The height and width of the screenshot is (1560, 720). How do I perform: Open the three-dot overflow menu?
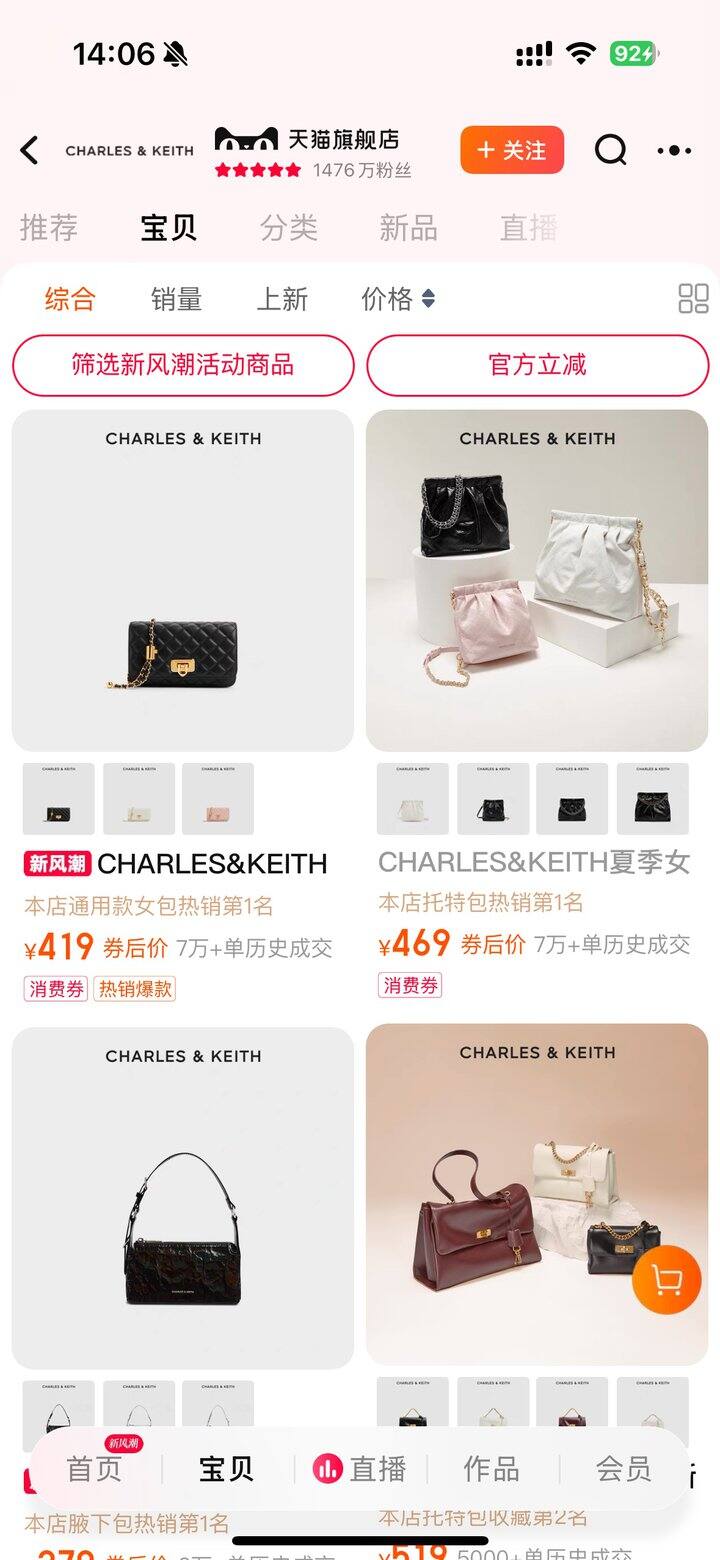pos(674,151)
